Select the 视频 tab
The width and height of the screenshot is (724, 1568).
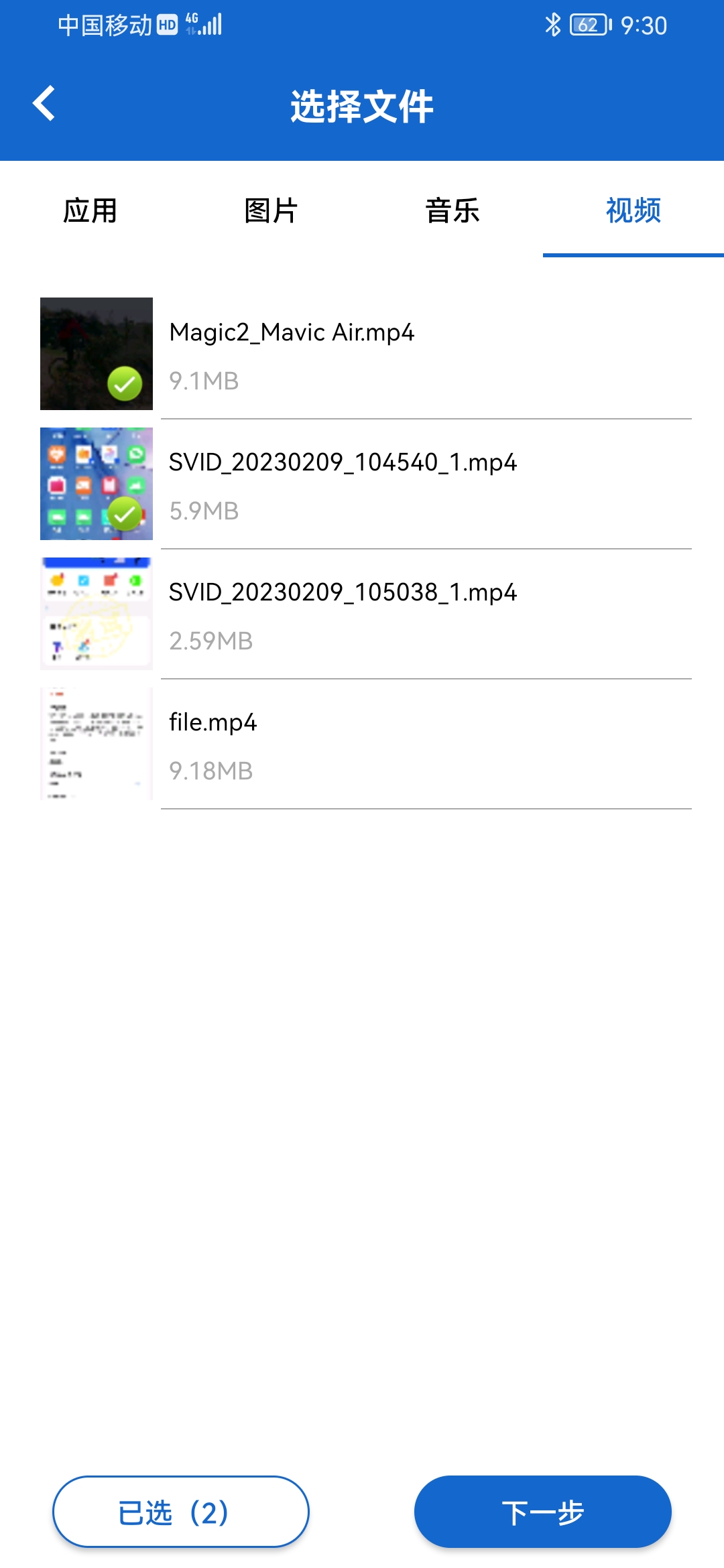coord(633,210)
